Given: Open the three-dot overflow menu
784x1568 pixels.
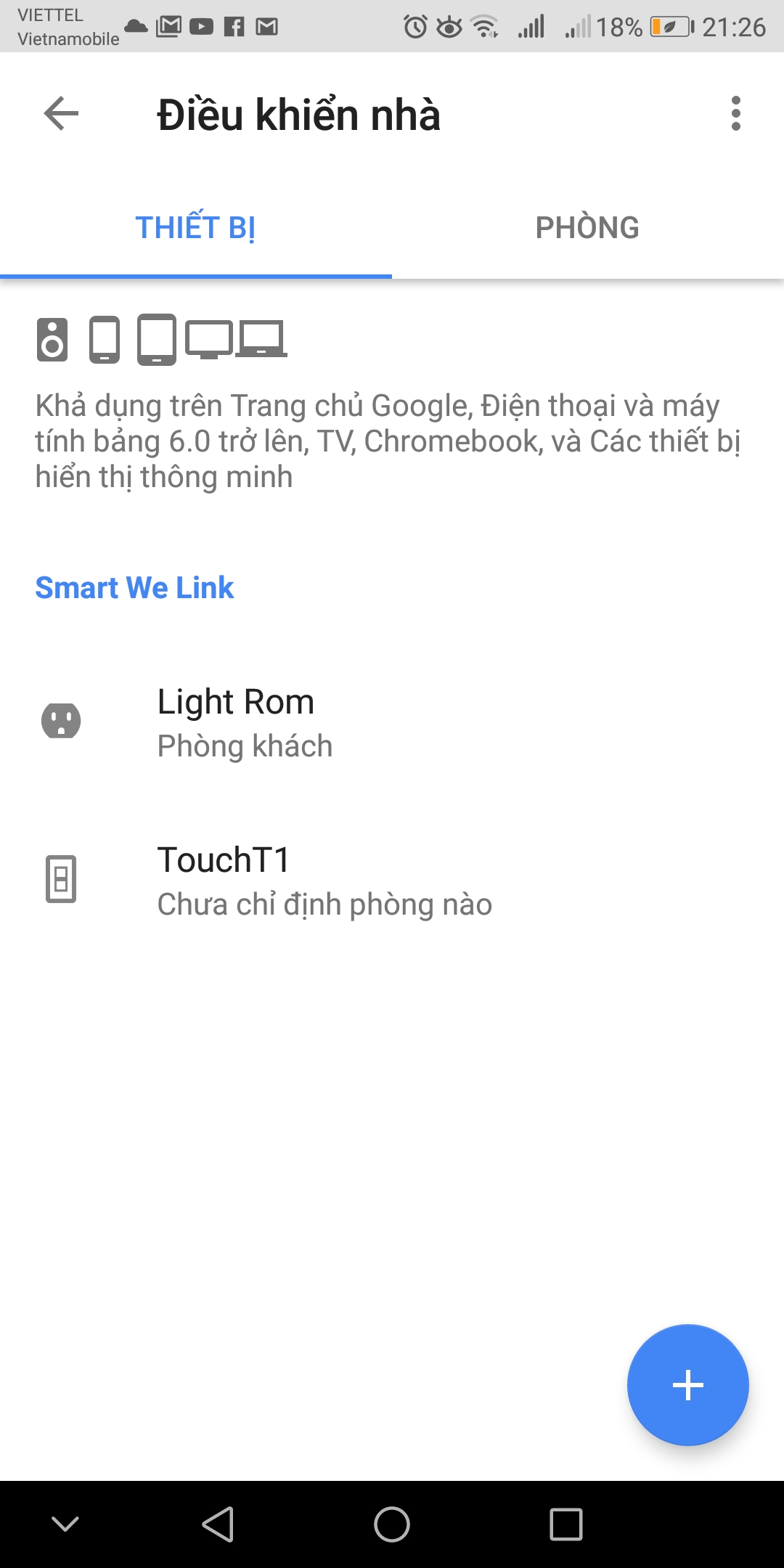Looking at the screenshot, I should [735, 114].
